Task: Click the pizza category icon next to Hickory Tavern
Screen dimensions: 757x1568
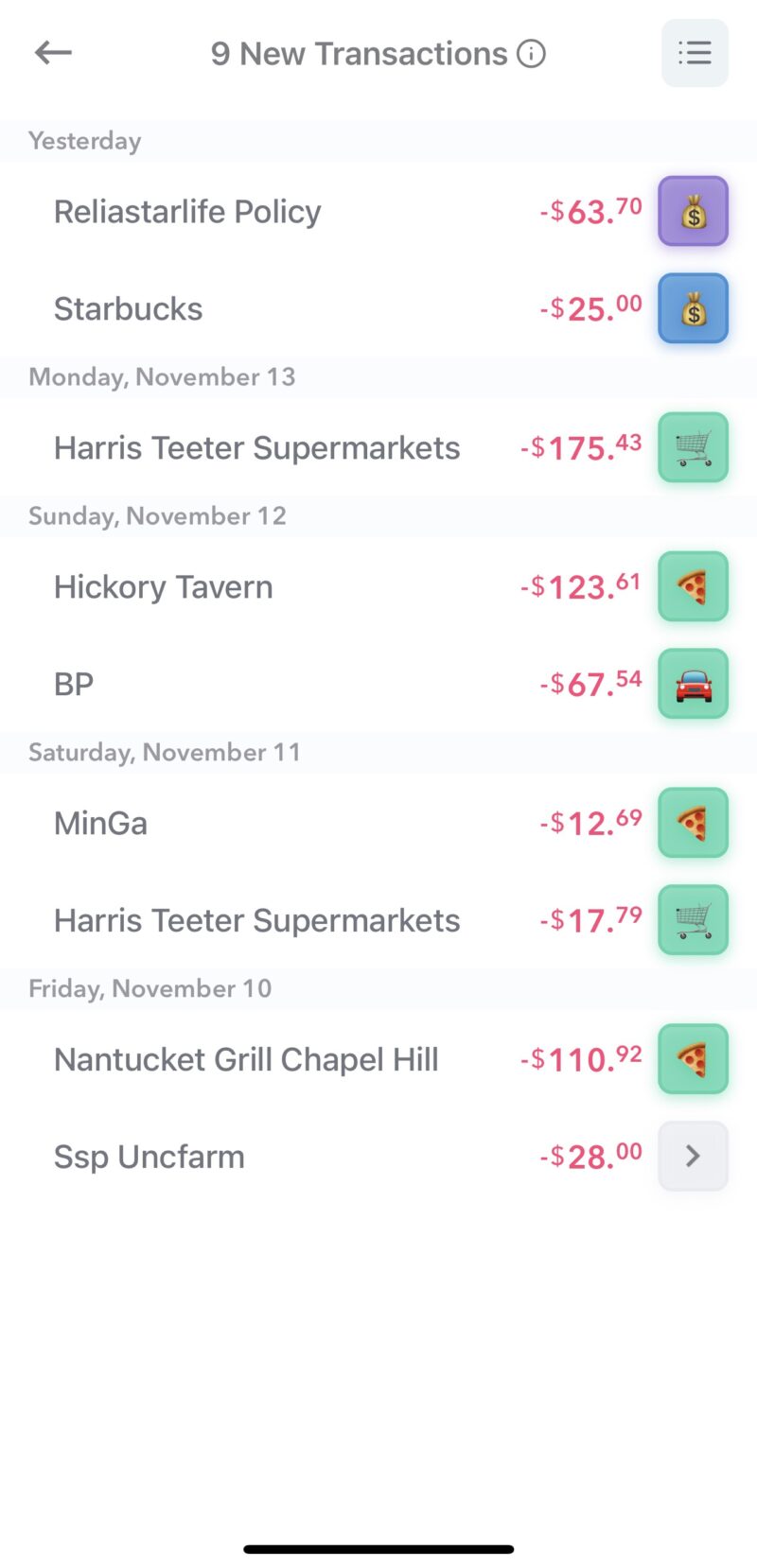Action: pos(693,586)
